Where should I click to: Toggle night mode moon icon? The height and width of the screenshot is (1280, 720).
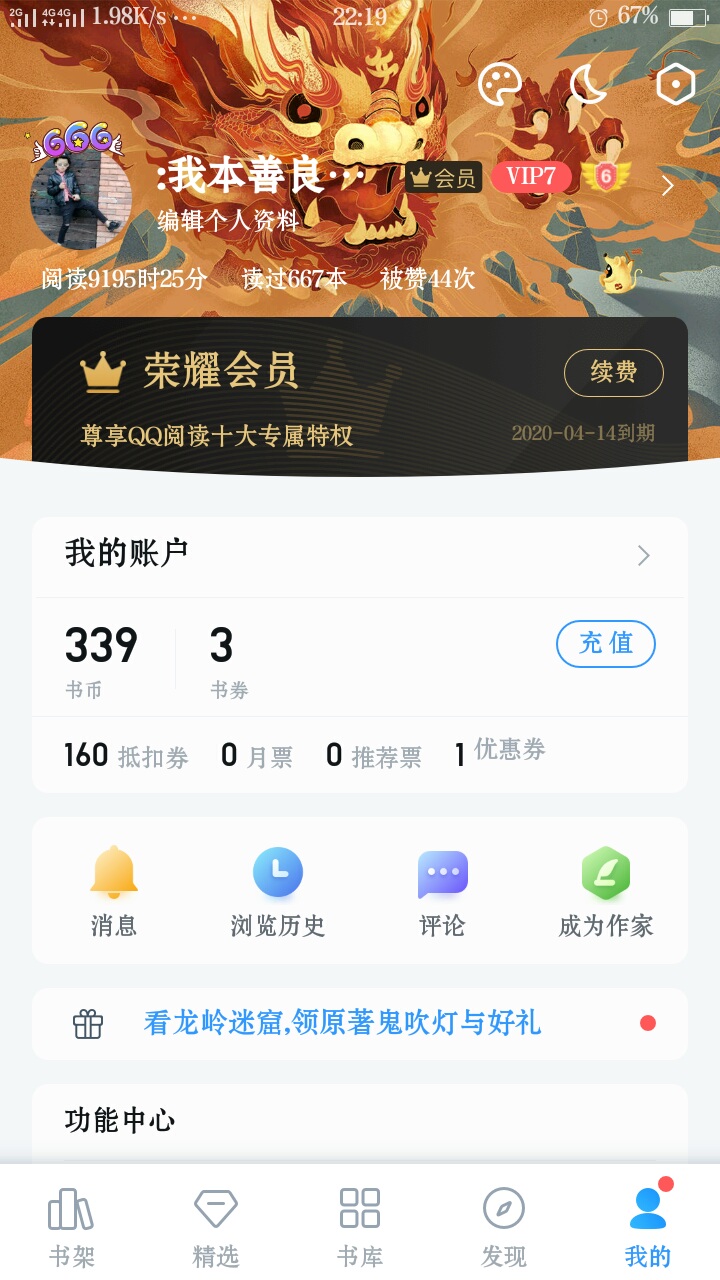pyautogui.click(x=589, y=85)
